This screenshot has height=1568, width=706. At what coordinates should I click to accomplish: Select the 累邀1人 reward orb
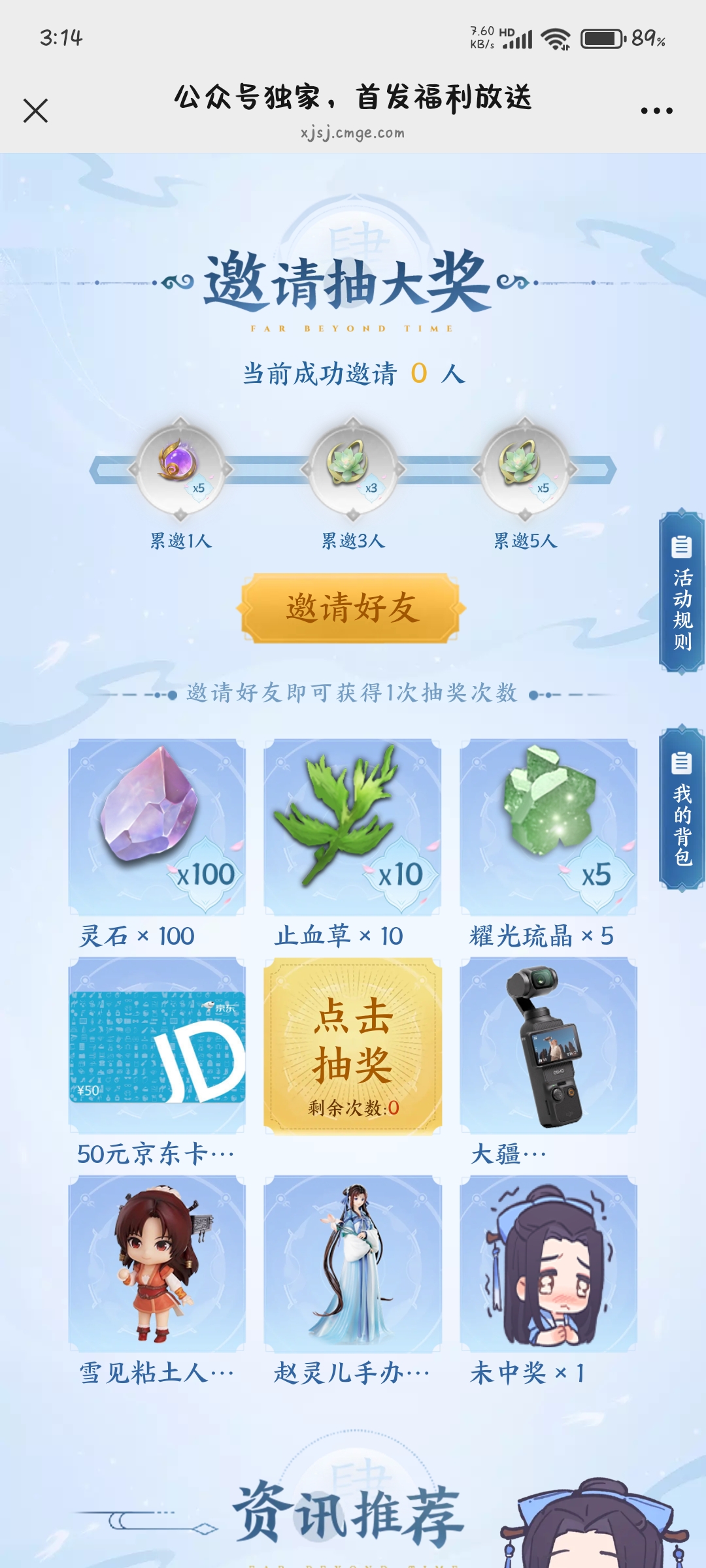(180, 468)
